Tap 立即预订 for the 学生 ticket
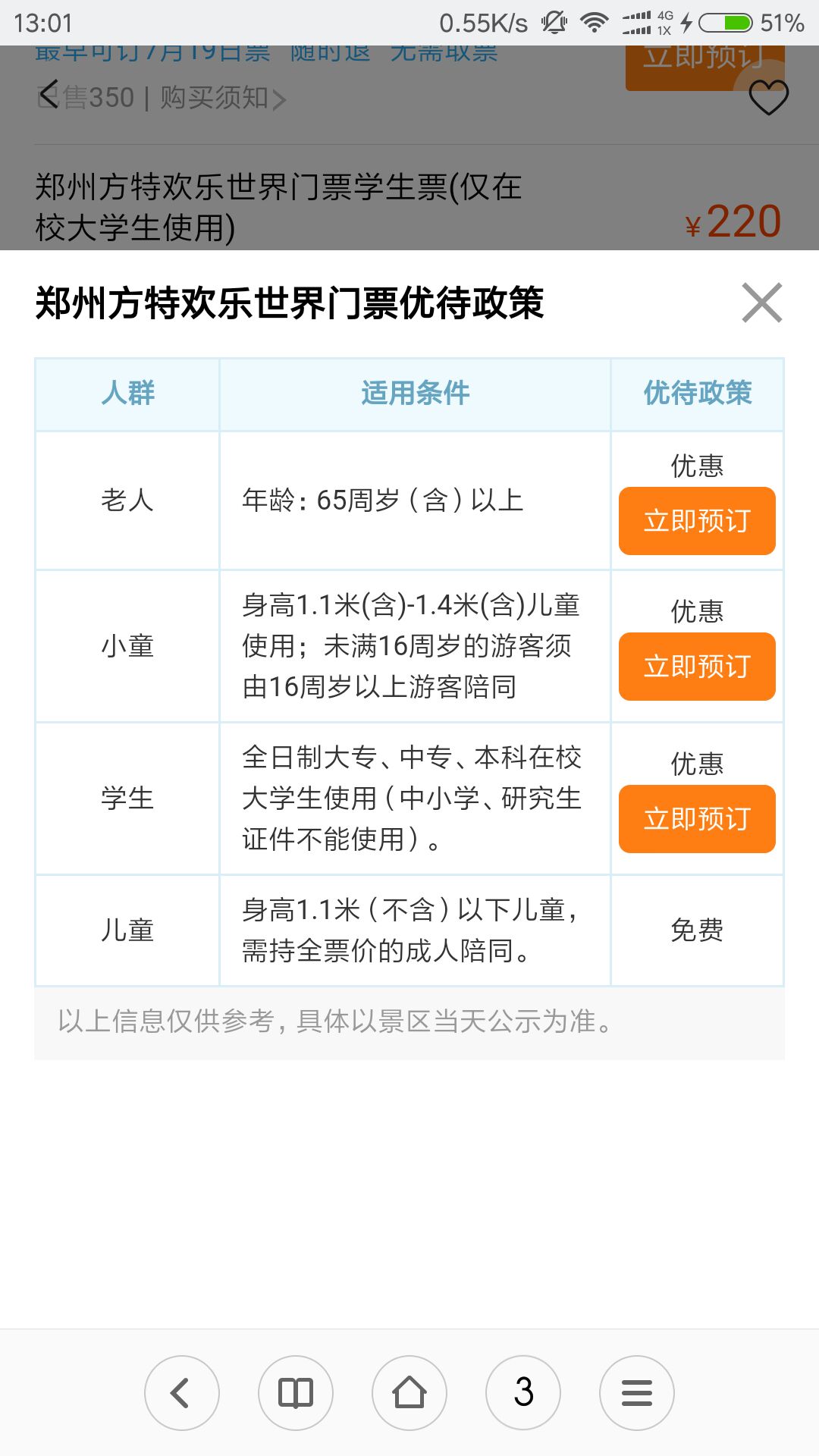819x1456 pixels. [x=697, y=819]
